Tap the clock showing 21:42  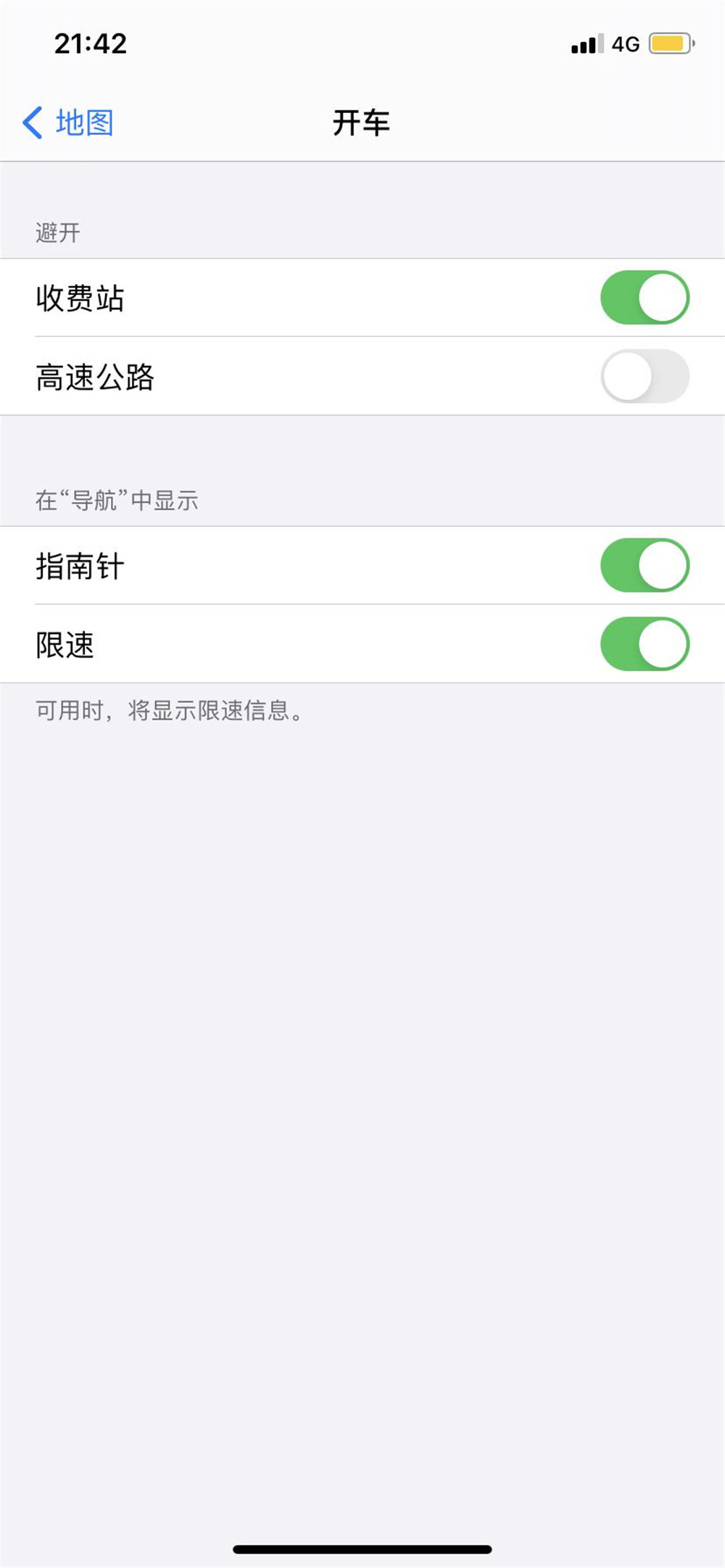tap(90, 44)
